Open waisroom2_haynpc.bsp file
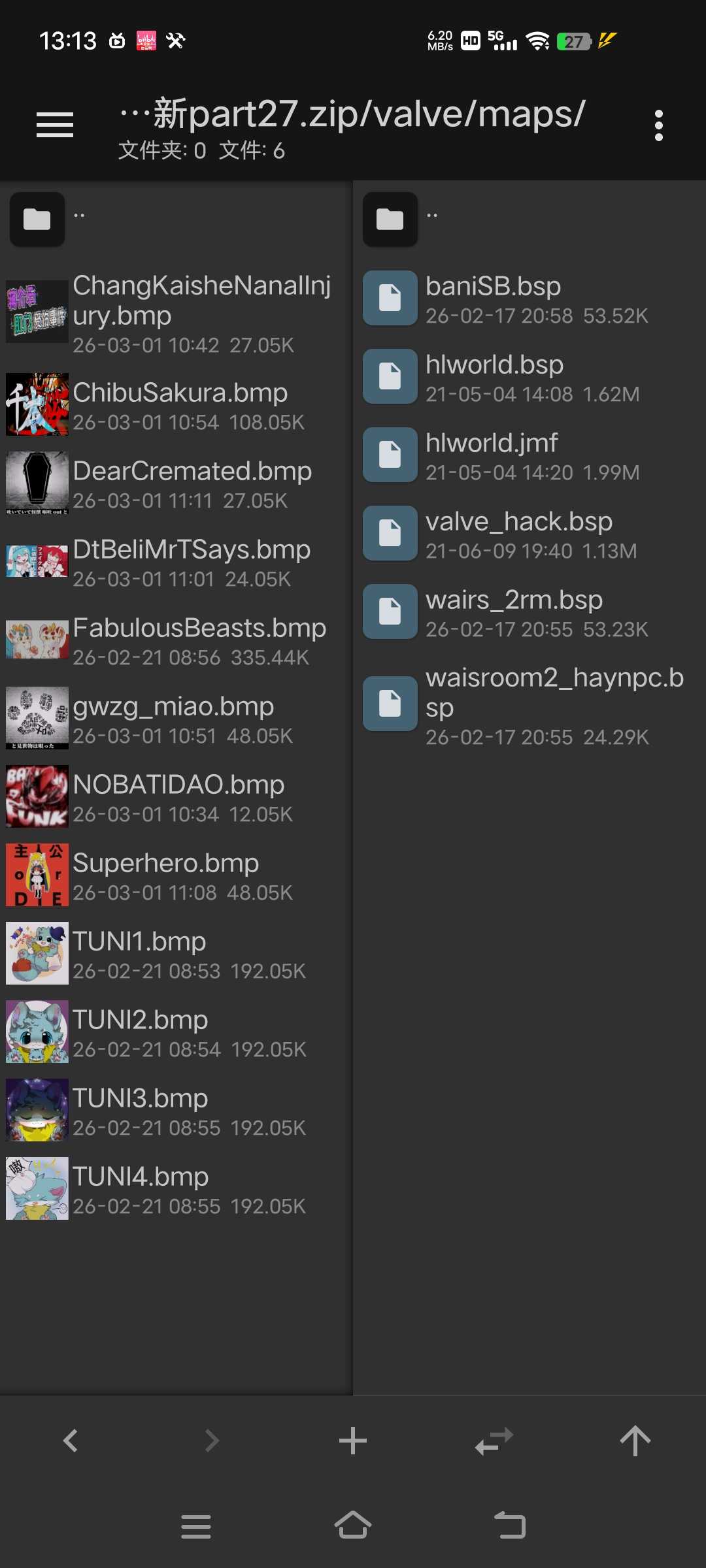Screen dimensions: 706x1568 coord(554,704)
